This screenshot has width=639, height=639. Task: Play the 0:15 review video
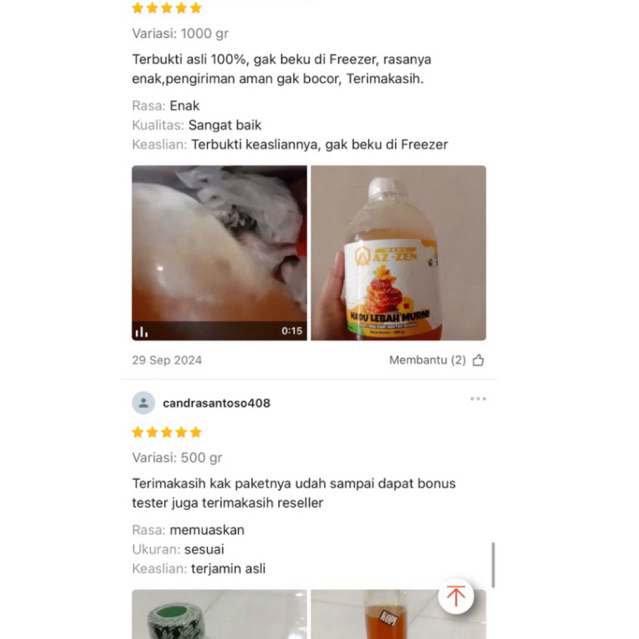219,253
